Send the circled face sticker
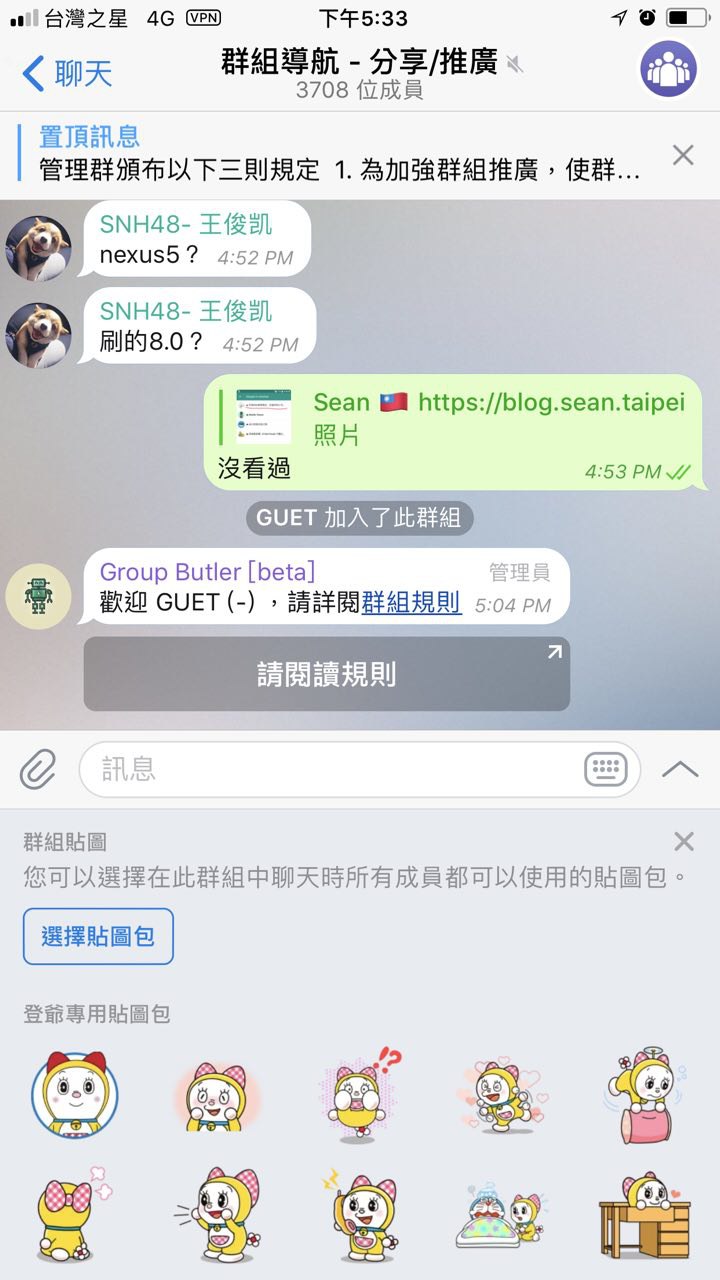 click(x=74, y=1096)
